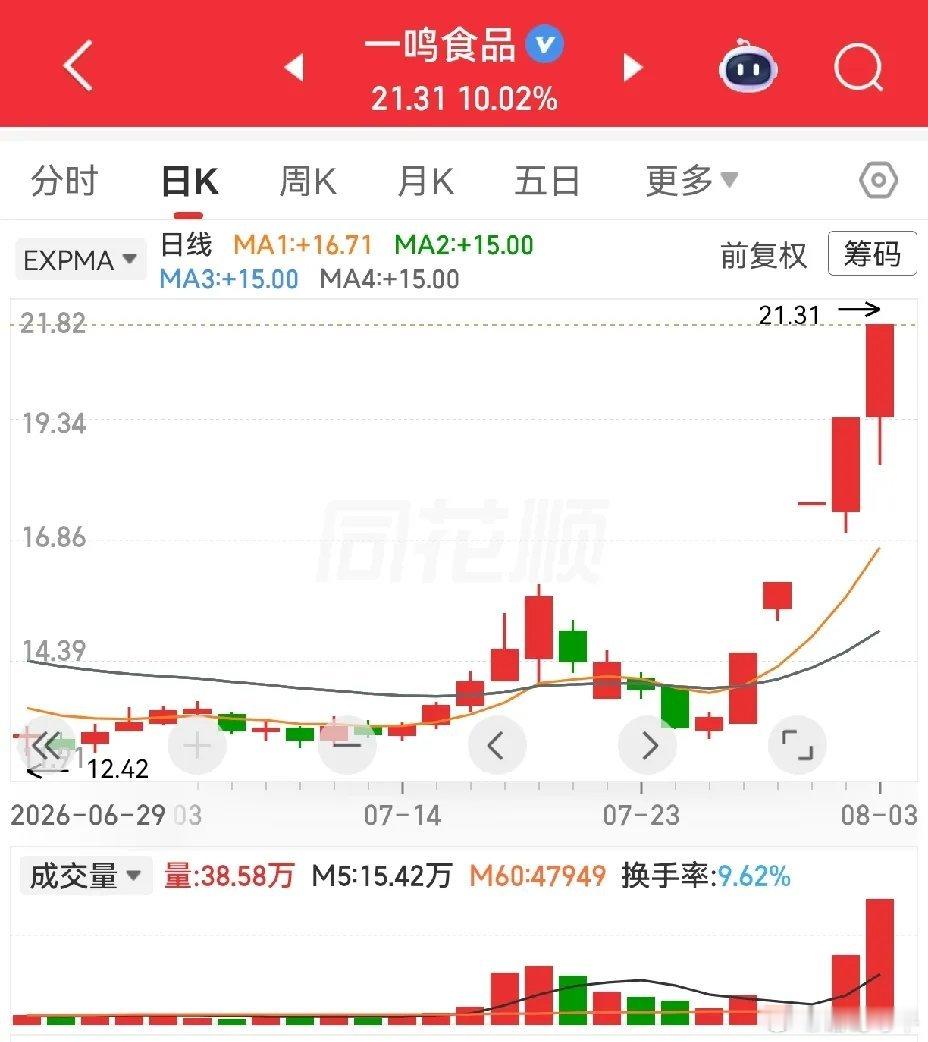Screen dimensions: 928x1042
Task: Select the 日K tab
Action: click(x=189, y=181)
